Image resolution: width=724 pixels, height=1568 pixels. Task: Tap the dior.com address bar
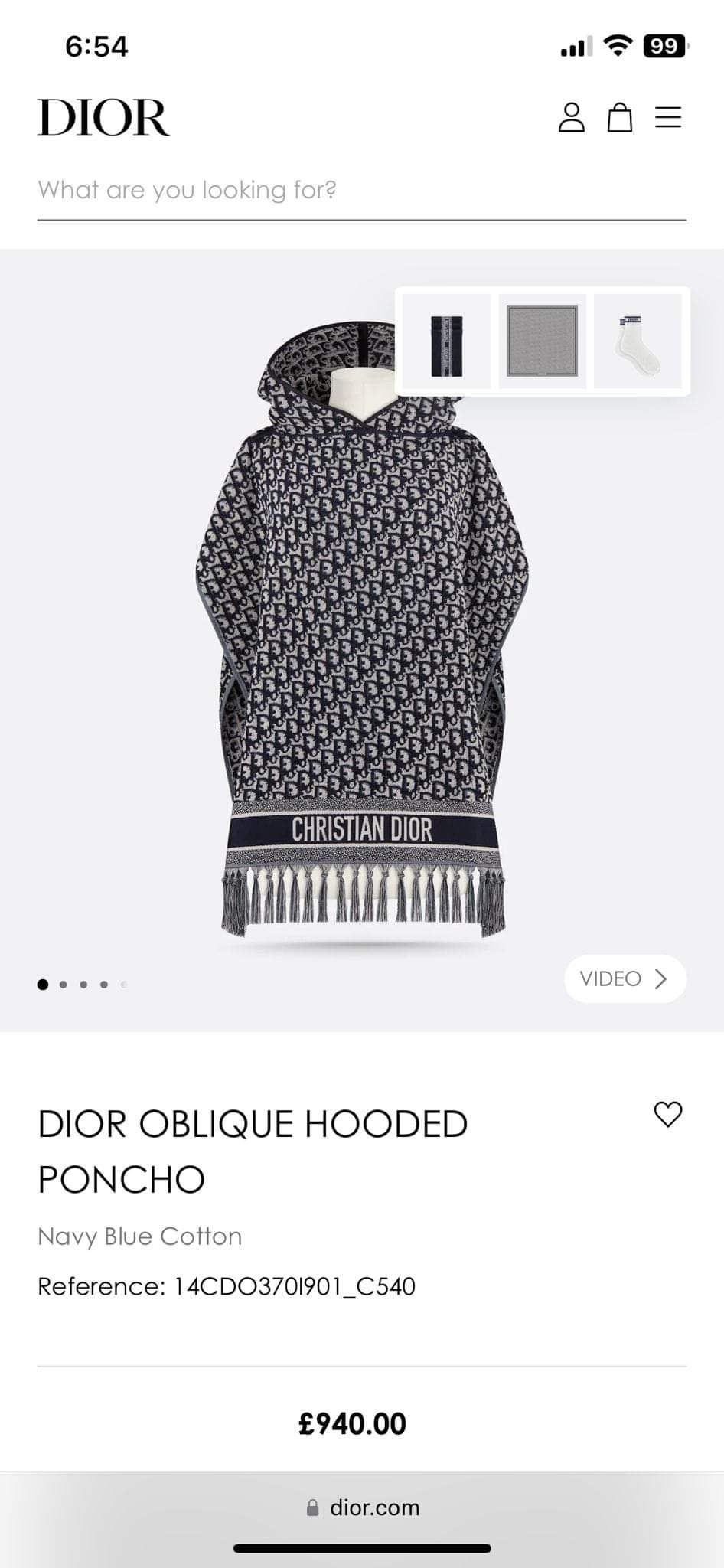pyautogui.click(x=363, y=1508)
